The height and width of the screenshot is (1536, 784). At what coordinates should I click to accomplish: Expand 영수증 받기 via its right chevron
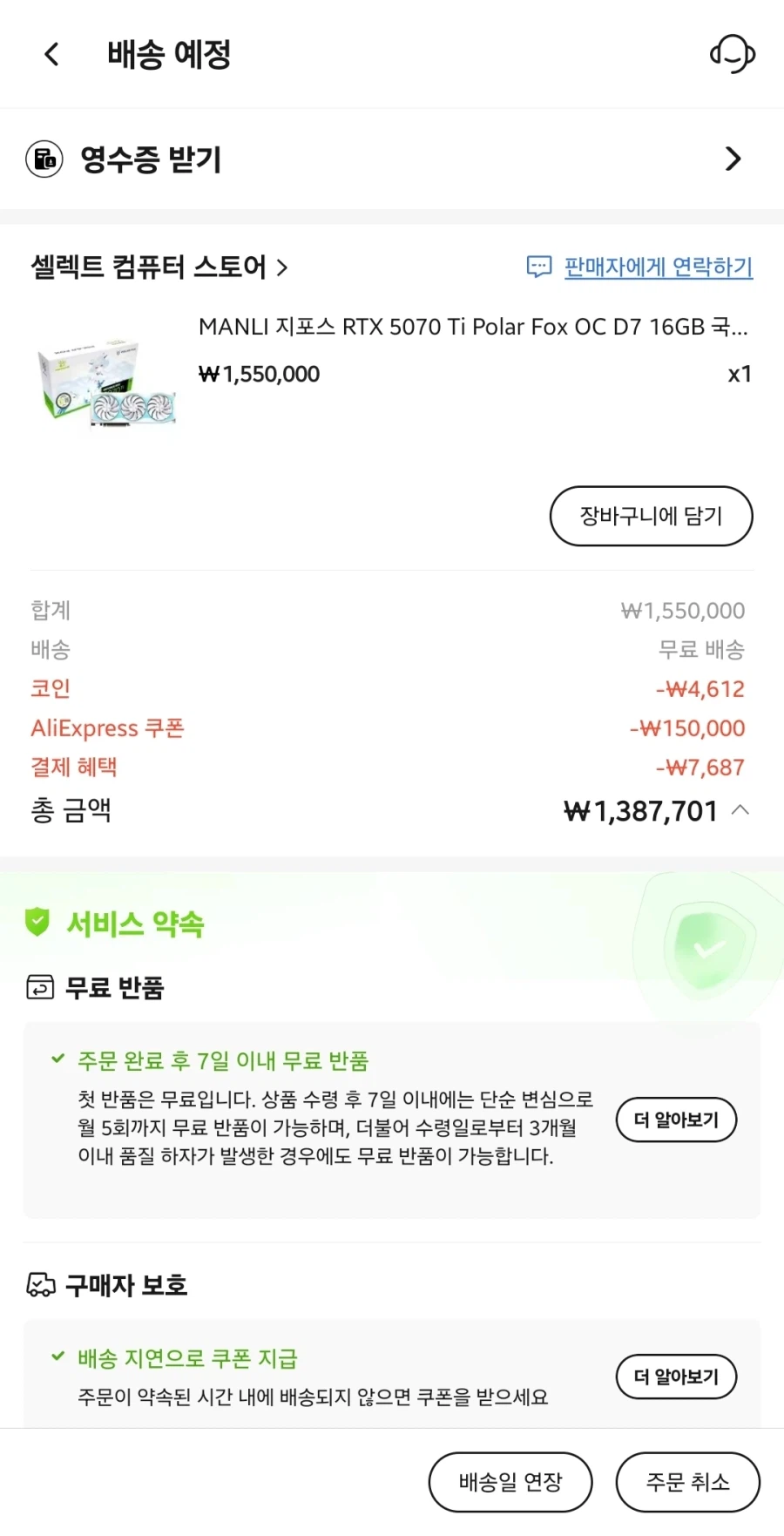click(733, 159)
